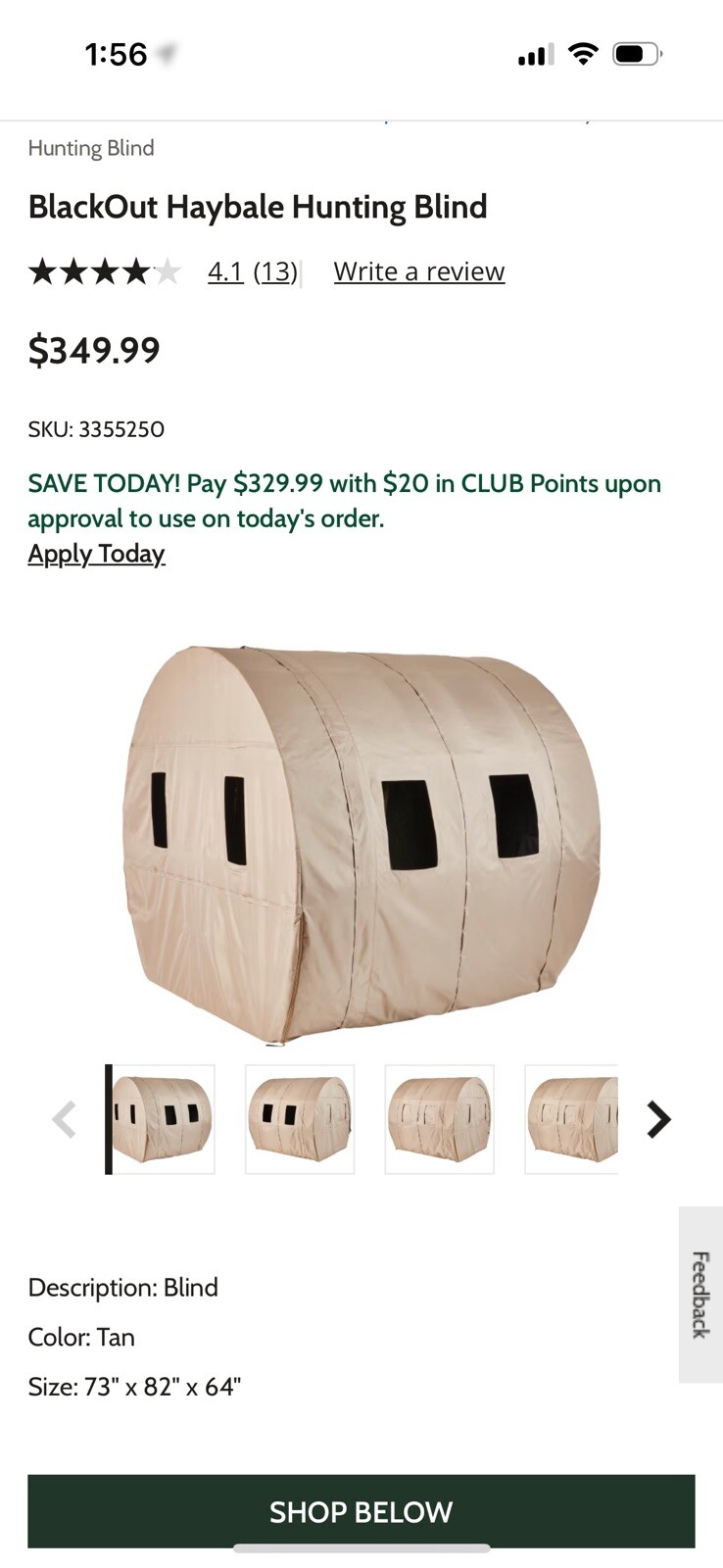
Task: Open the Hunting Blind breadcrumb
Action: tap(91, 148)
